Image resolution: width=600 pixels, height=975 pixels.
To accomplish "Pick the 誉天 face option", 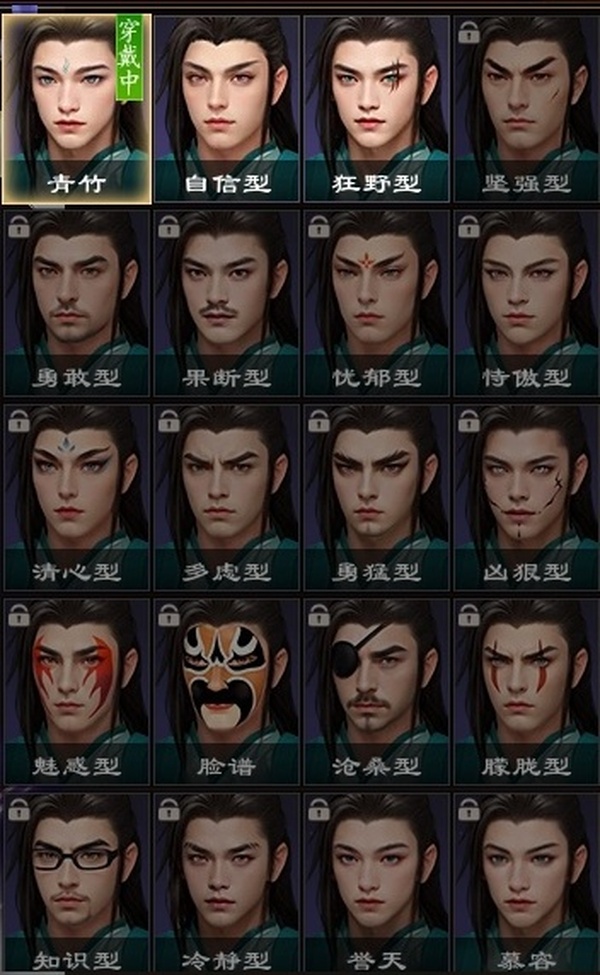I will [x=377, y=884].
